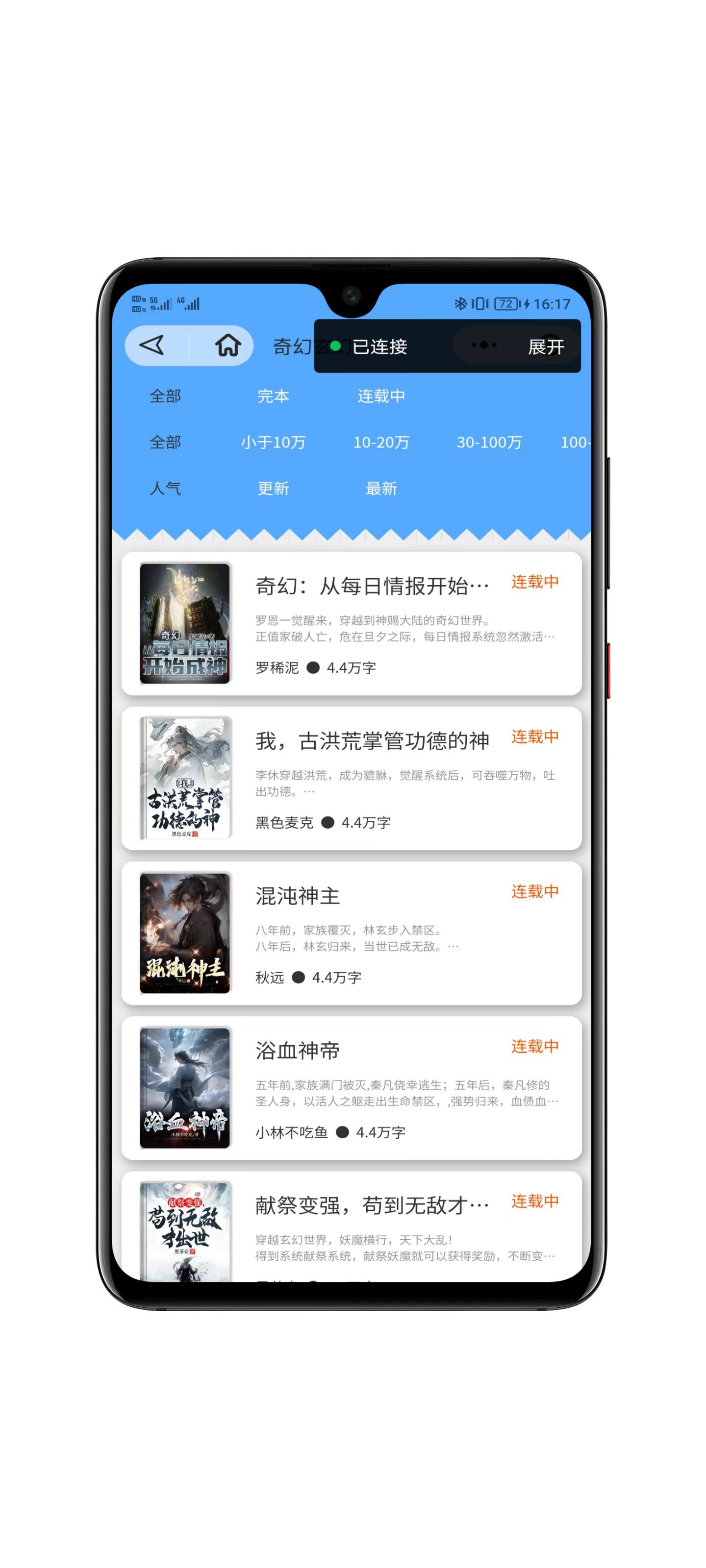The height and width of the screenshot is (1568, 706).
Task: Go back with the arrow icon
Action: pyautogui.click(x=152, y=345)
